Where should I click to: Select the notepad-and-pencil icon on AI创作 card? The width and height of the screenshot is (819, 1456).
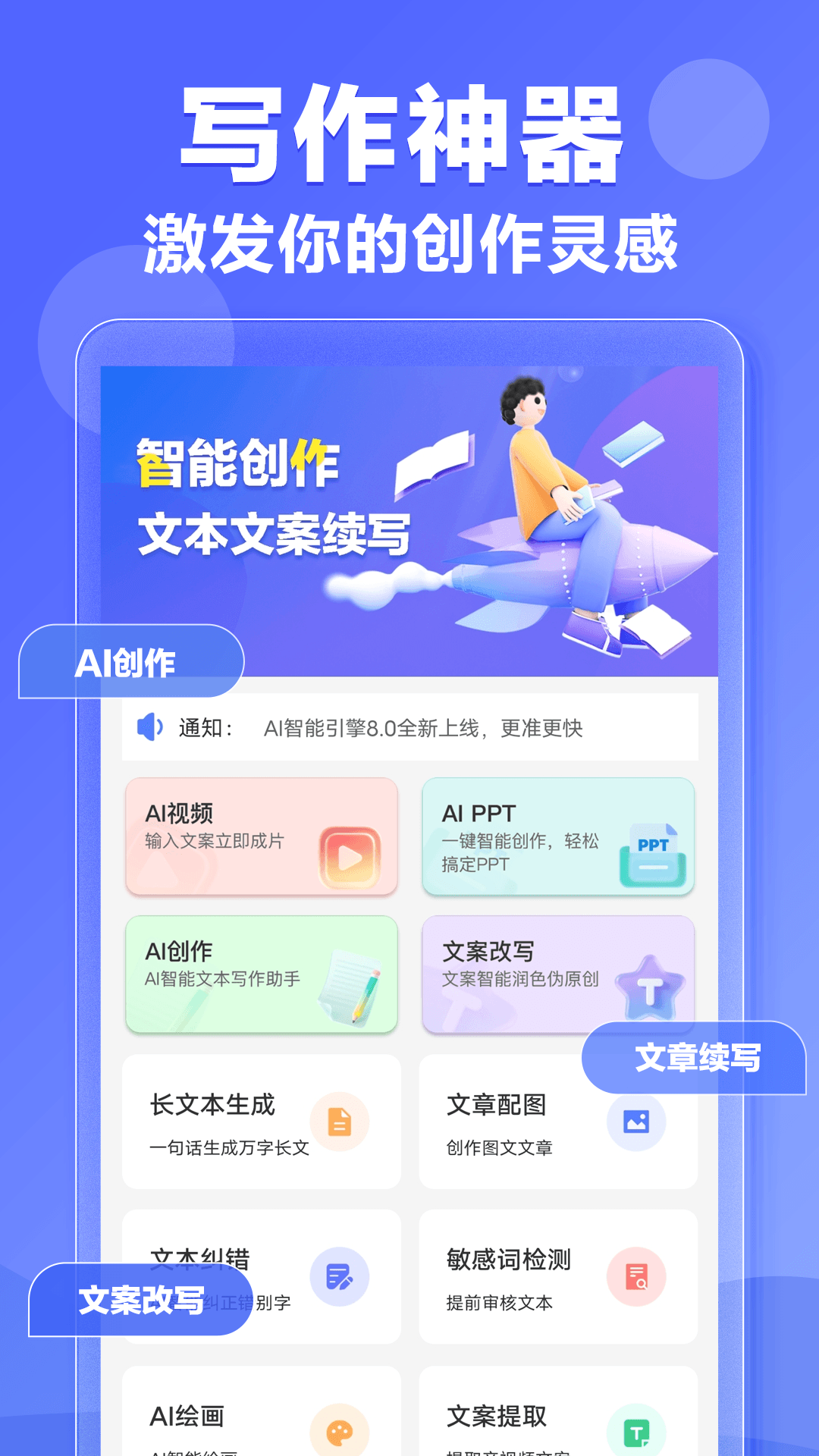pos(351,986)
